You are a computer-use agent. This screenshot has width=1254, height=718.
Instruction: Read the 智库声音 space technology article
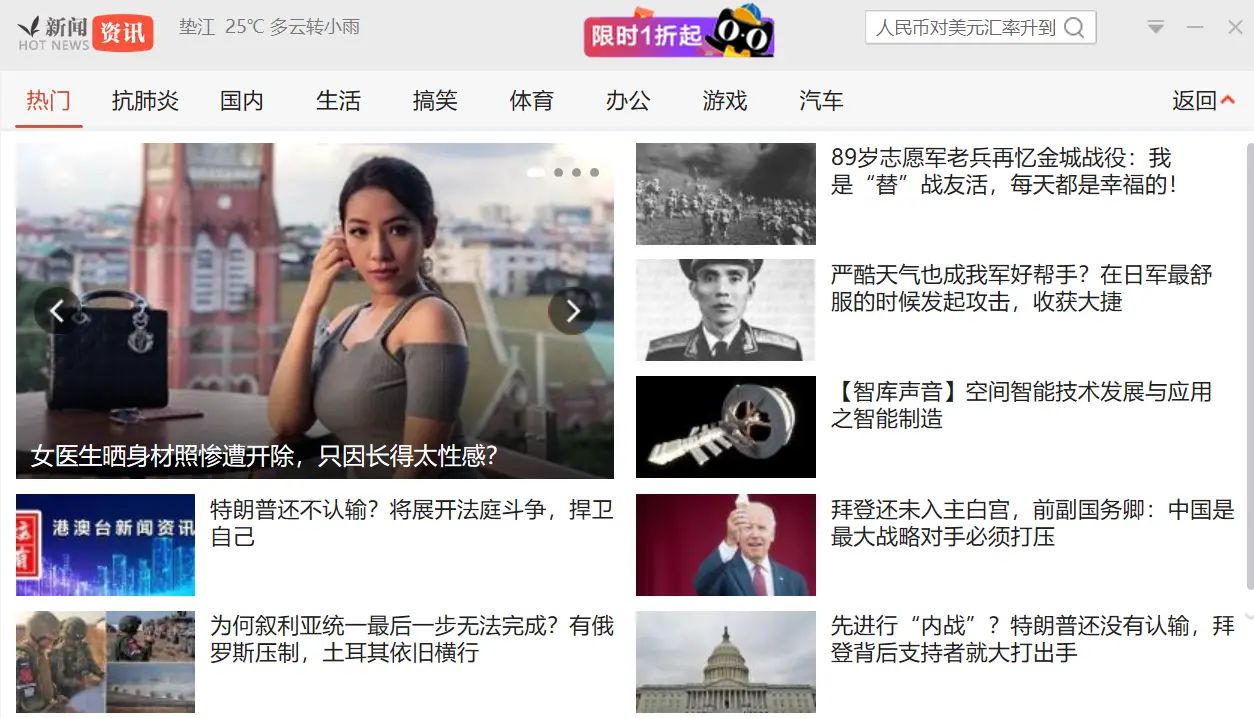1020,405
